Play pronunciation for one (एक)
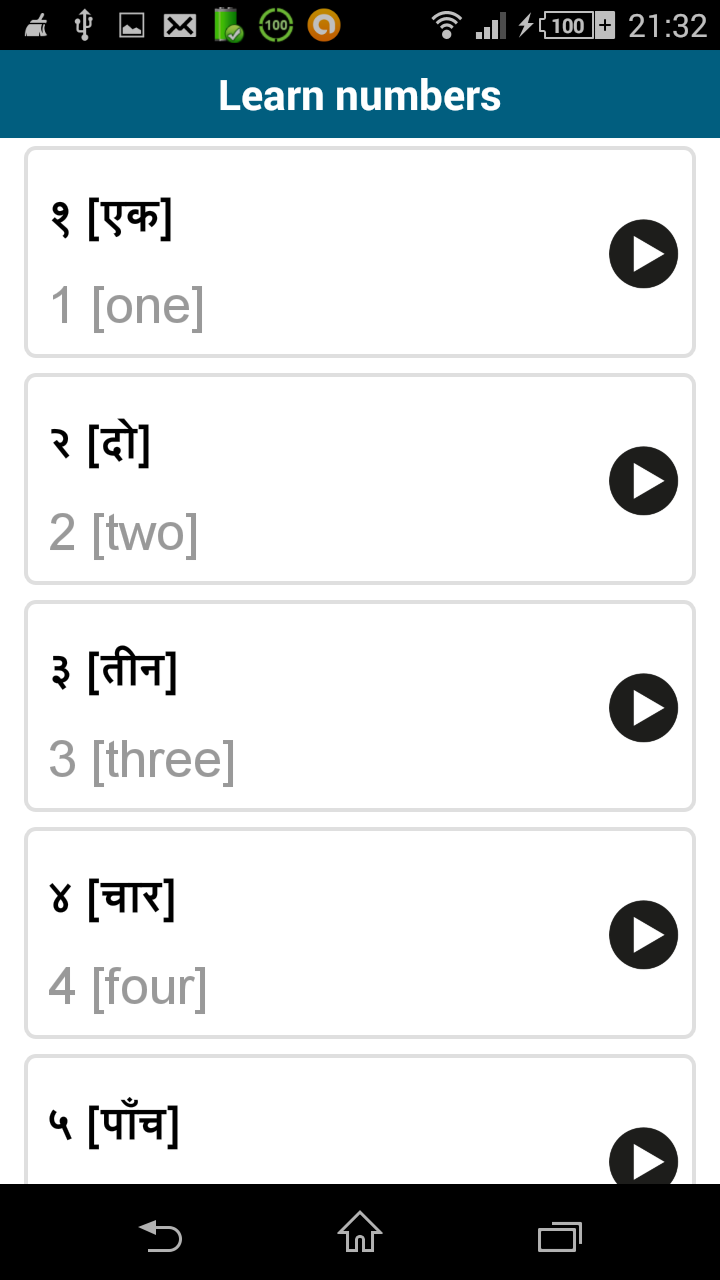Image resolution: width=720 pixels, height=1280 pixels. (643, 254)
